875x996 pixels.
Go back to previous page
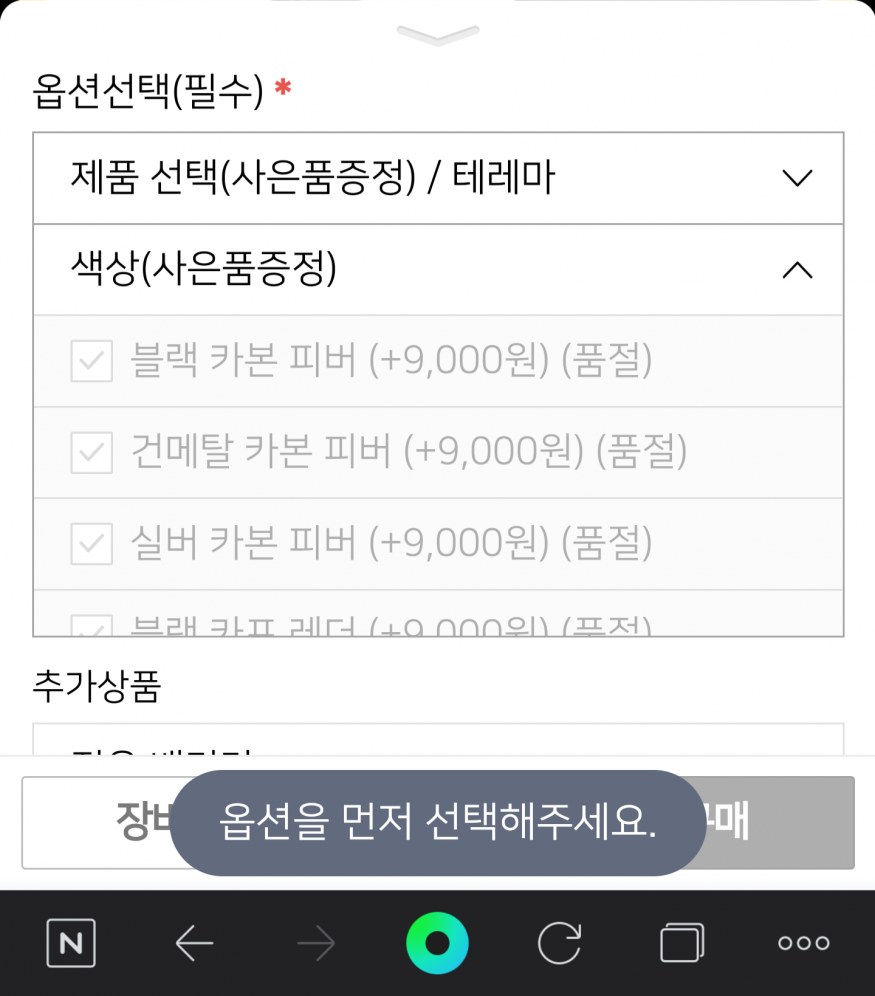pos(194,943)
